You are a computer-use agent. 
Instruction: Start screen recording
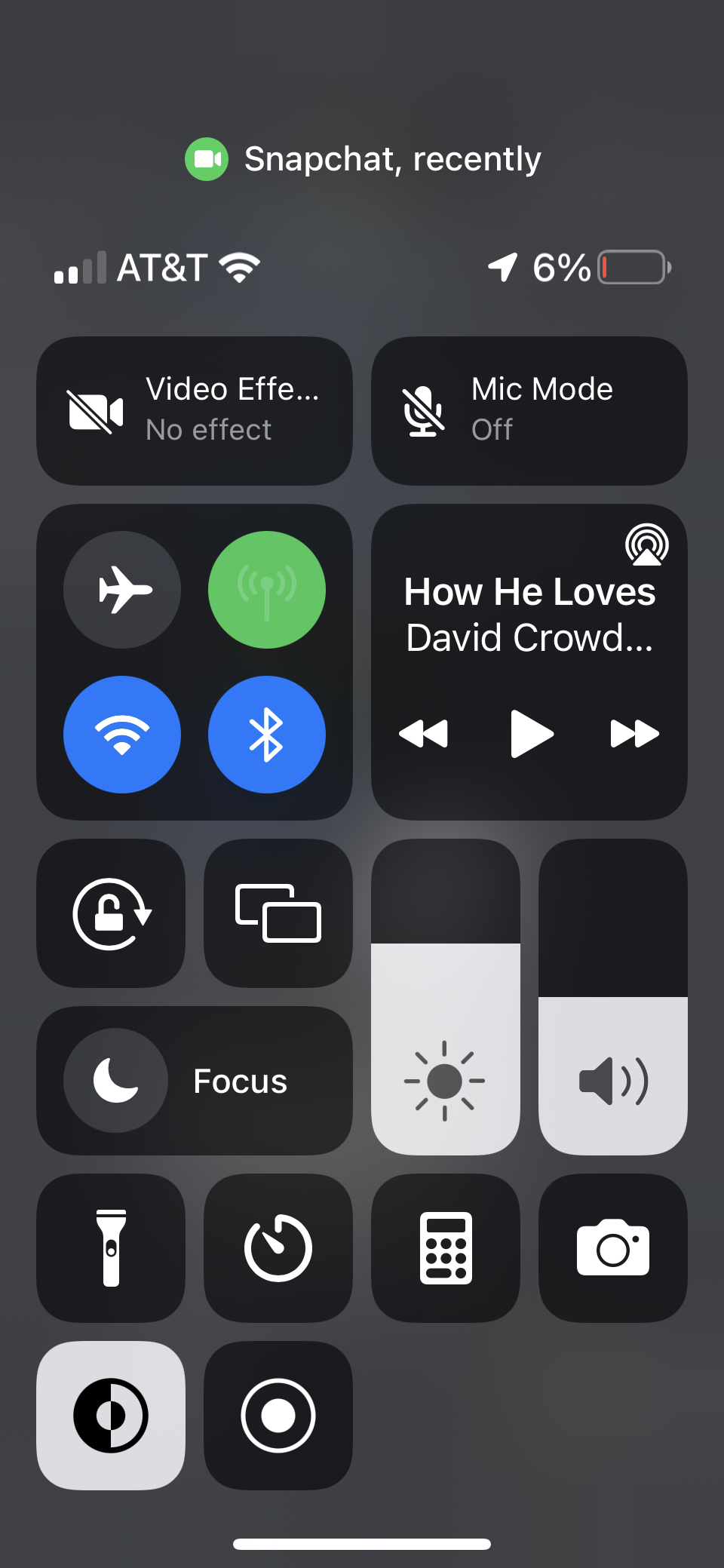(x=278, y=1416)
